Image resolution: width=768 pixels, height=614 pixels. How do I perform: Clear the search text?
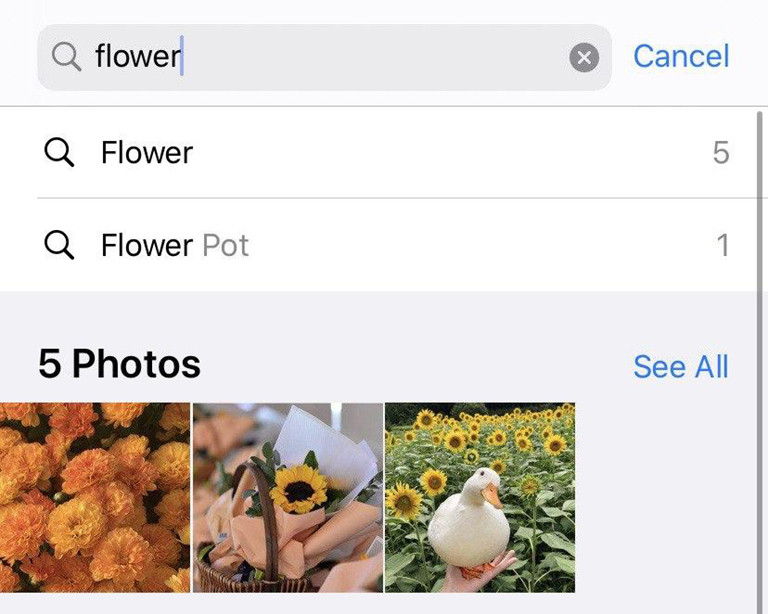click(584, 58)
